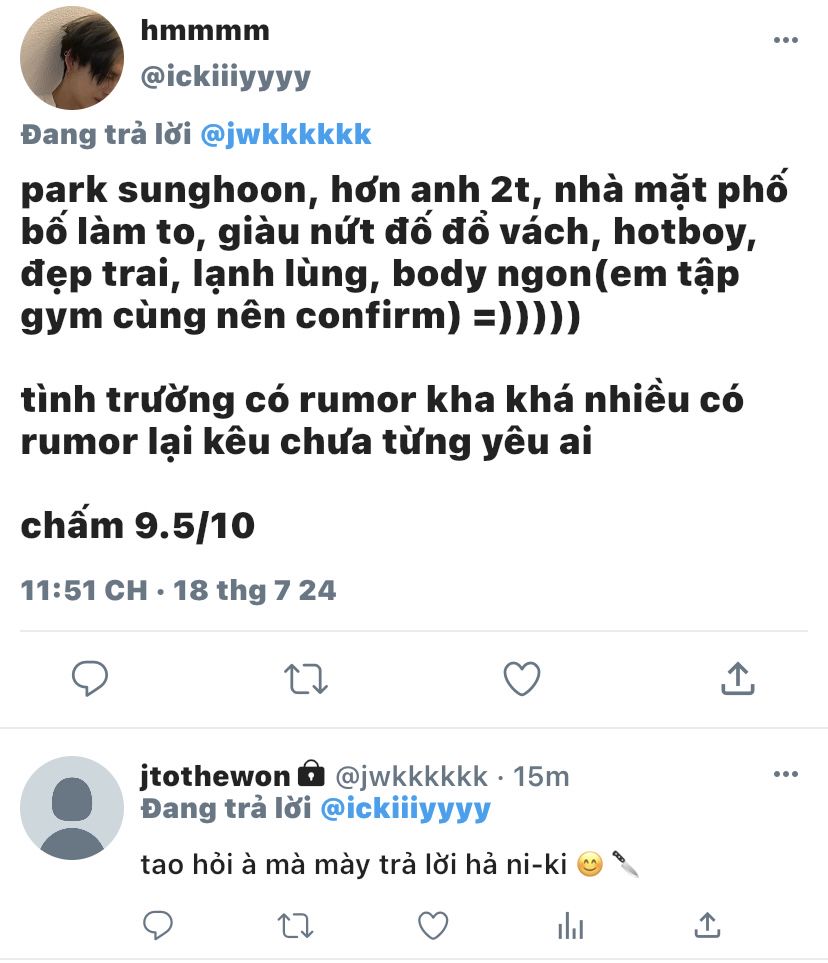Viewport: 828px width, 963px height.
Task: Open the overflow menu on jtothewon's reply
Action: click(x=786, y=774)
